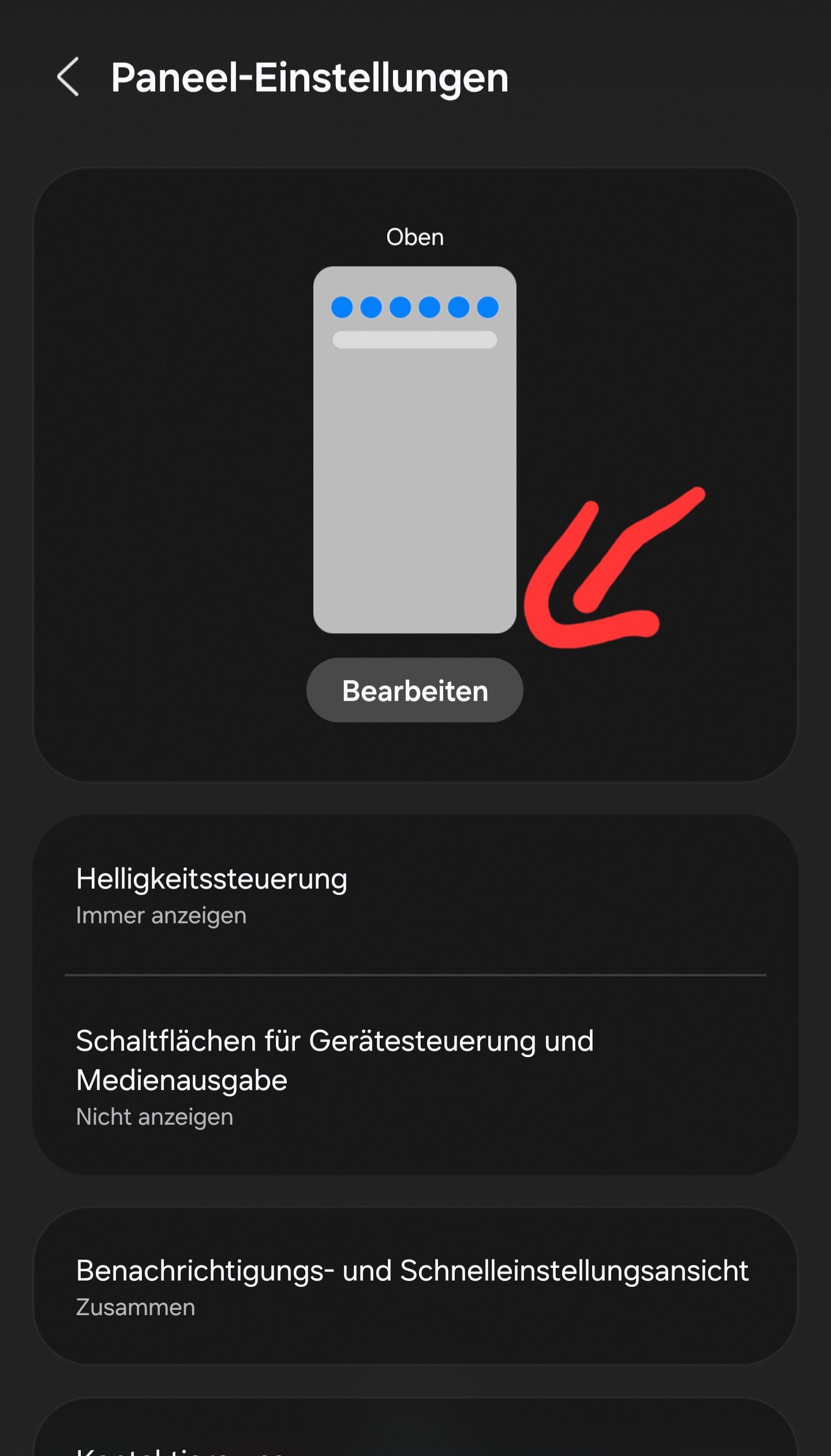Tap the fourth blue quick-setting dot
The height and width of the screenshot is (1456, 831).
[429, 306]
